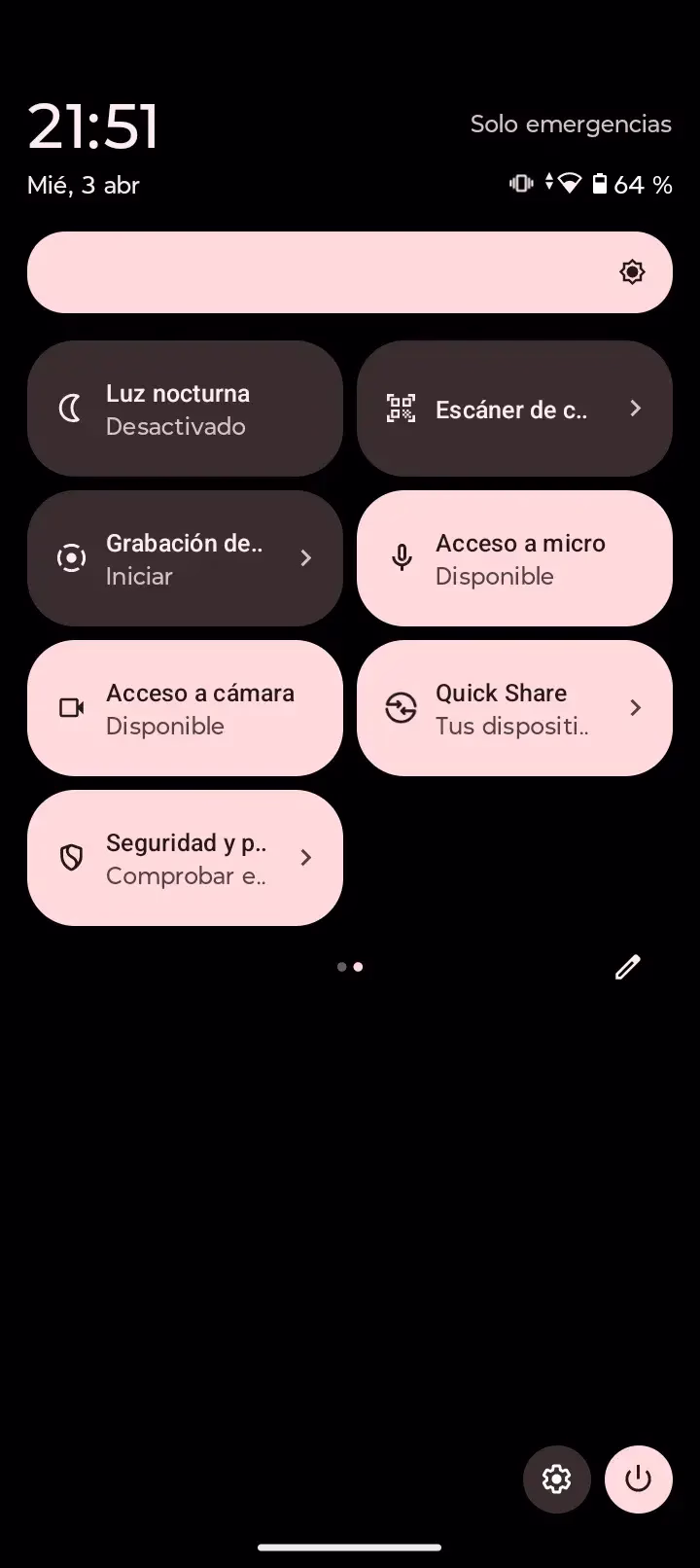Toggle Acceso a micro tile
This screenshot has width=700, height=1568.
(514, 558)
